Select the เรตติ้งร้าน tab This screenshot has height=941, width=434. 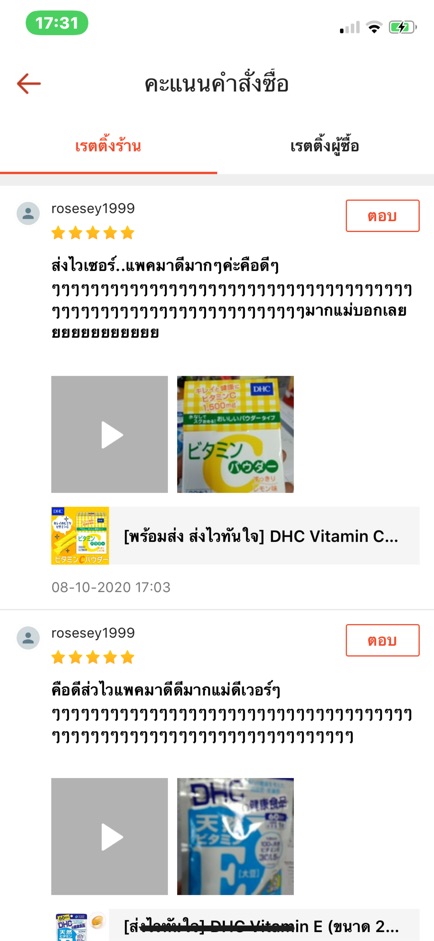108,146
